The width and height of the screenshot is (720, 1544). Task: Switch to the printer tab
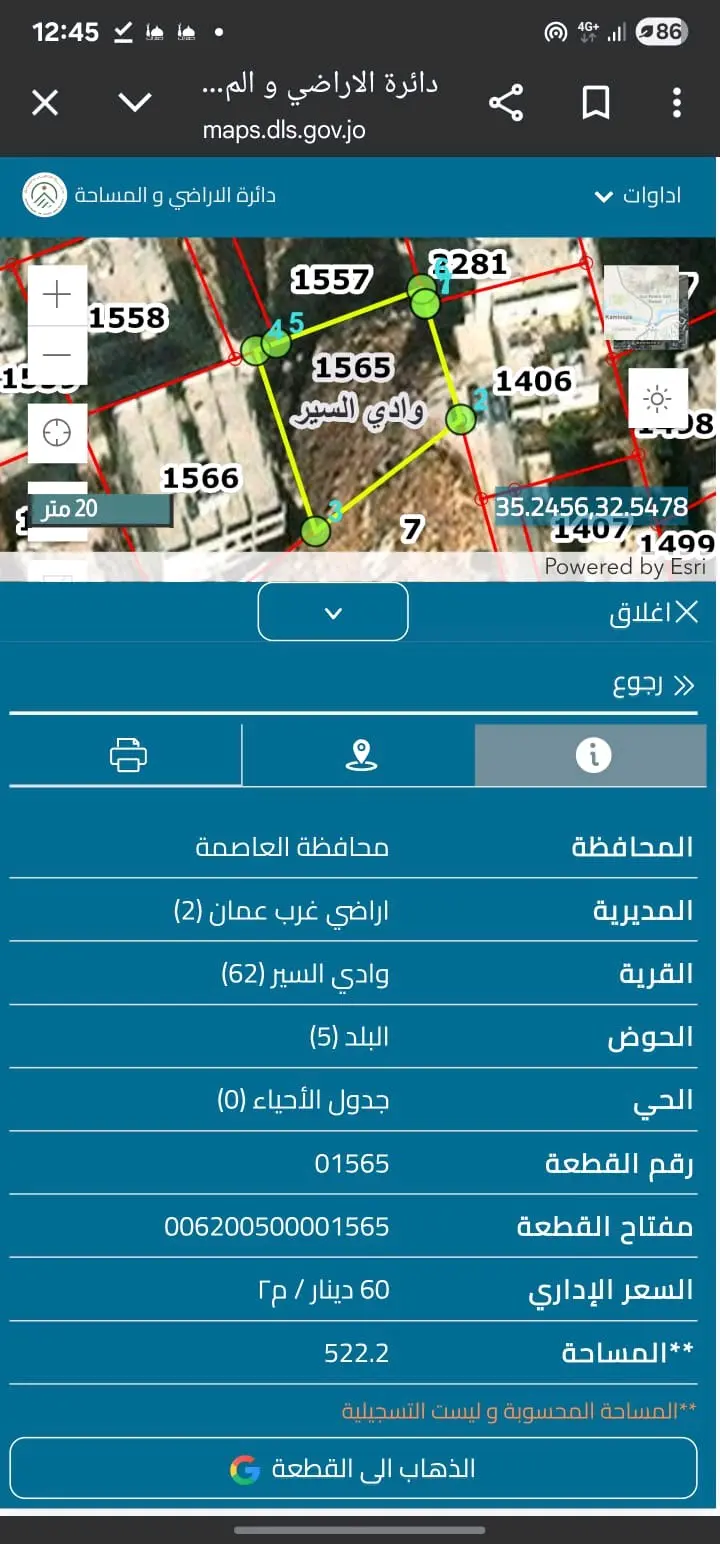coord(125,755)
